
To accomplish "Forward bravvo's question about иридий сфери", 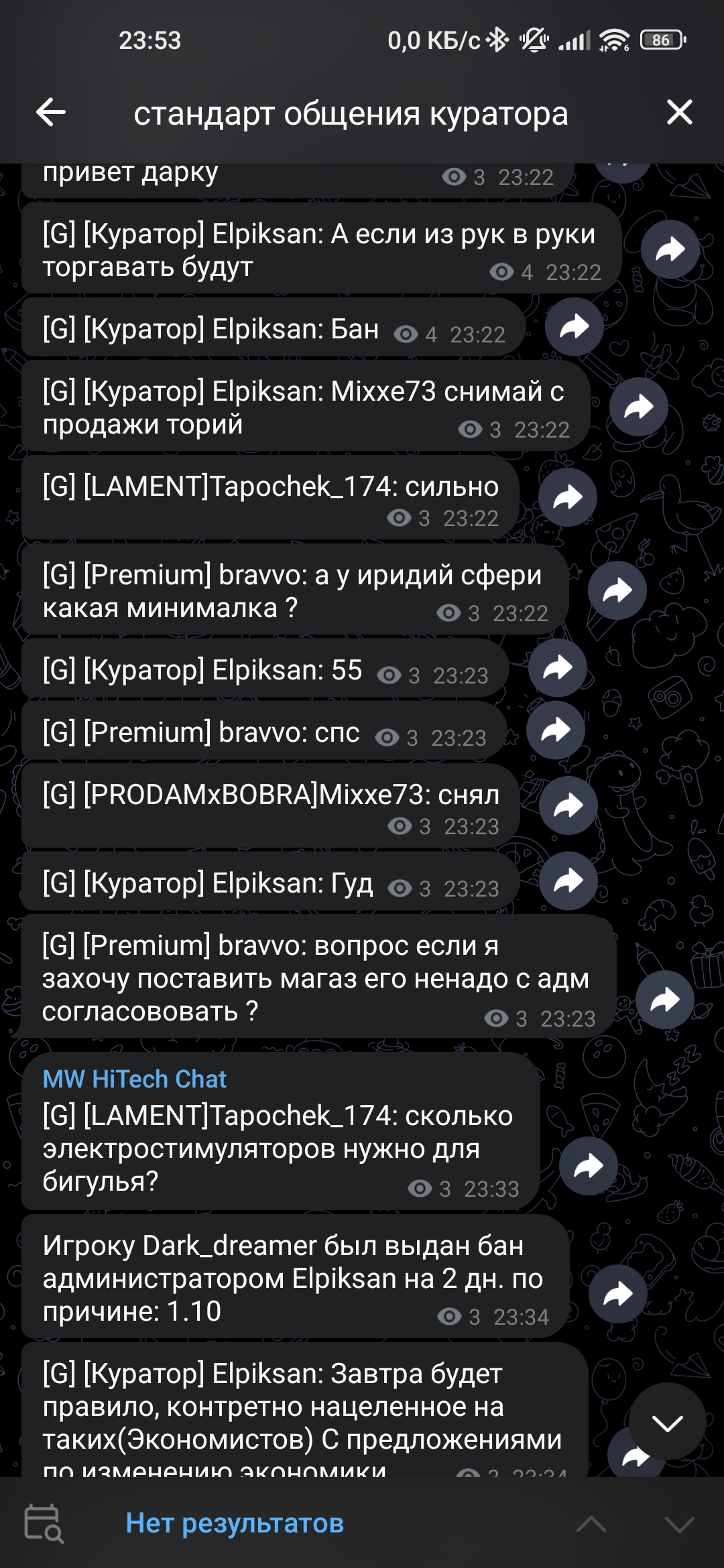I will point(617,590).
